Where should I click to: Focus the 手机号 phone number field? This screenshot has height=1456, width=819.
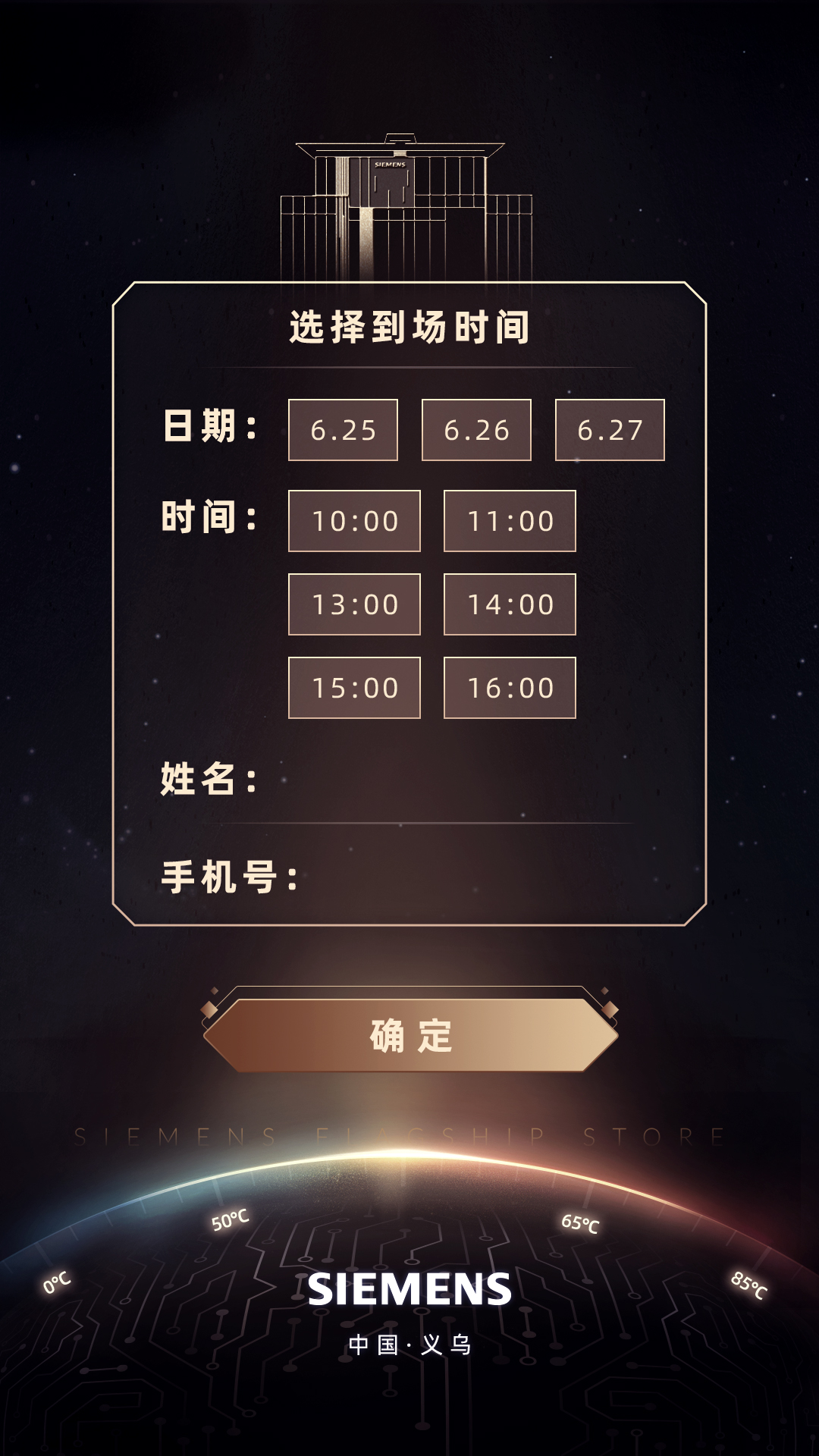pyautogui.click(x=485, y=878)
